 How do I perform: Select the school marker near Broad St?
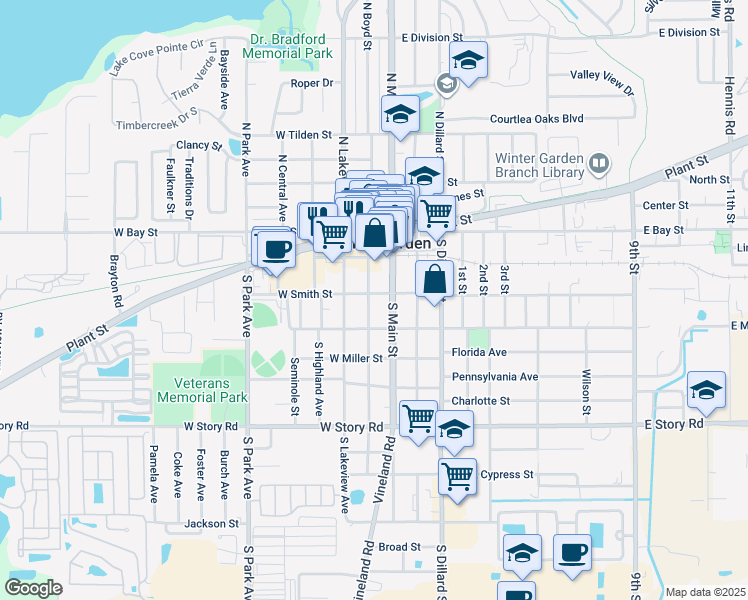pyautogui.click(x=522, y=557)
